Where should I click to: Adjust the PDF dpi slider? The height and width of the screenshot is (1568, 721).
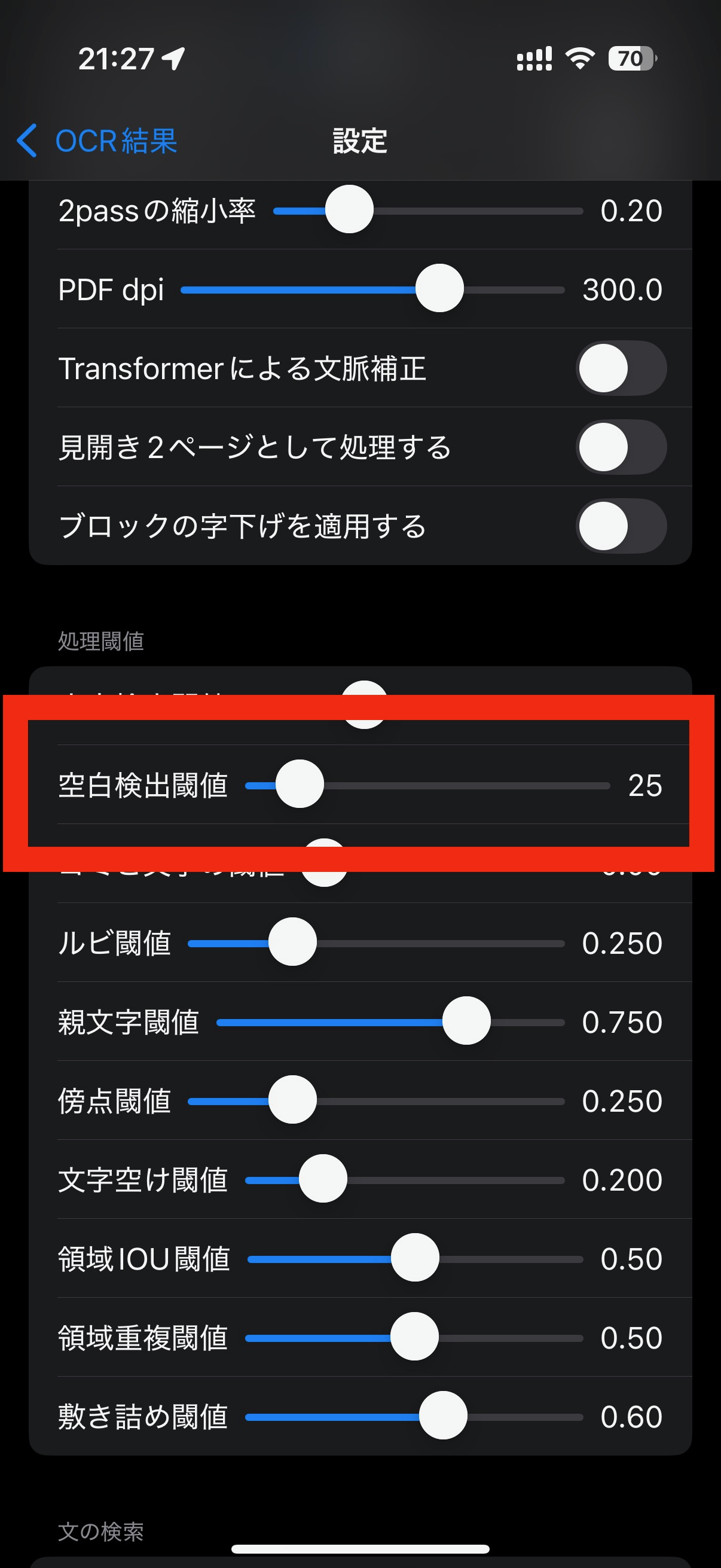(x=439, y=289)
